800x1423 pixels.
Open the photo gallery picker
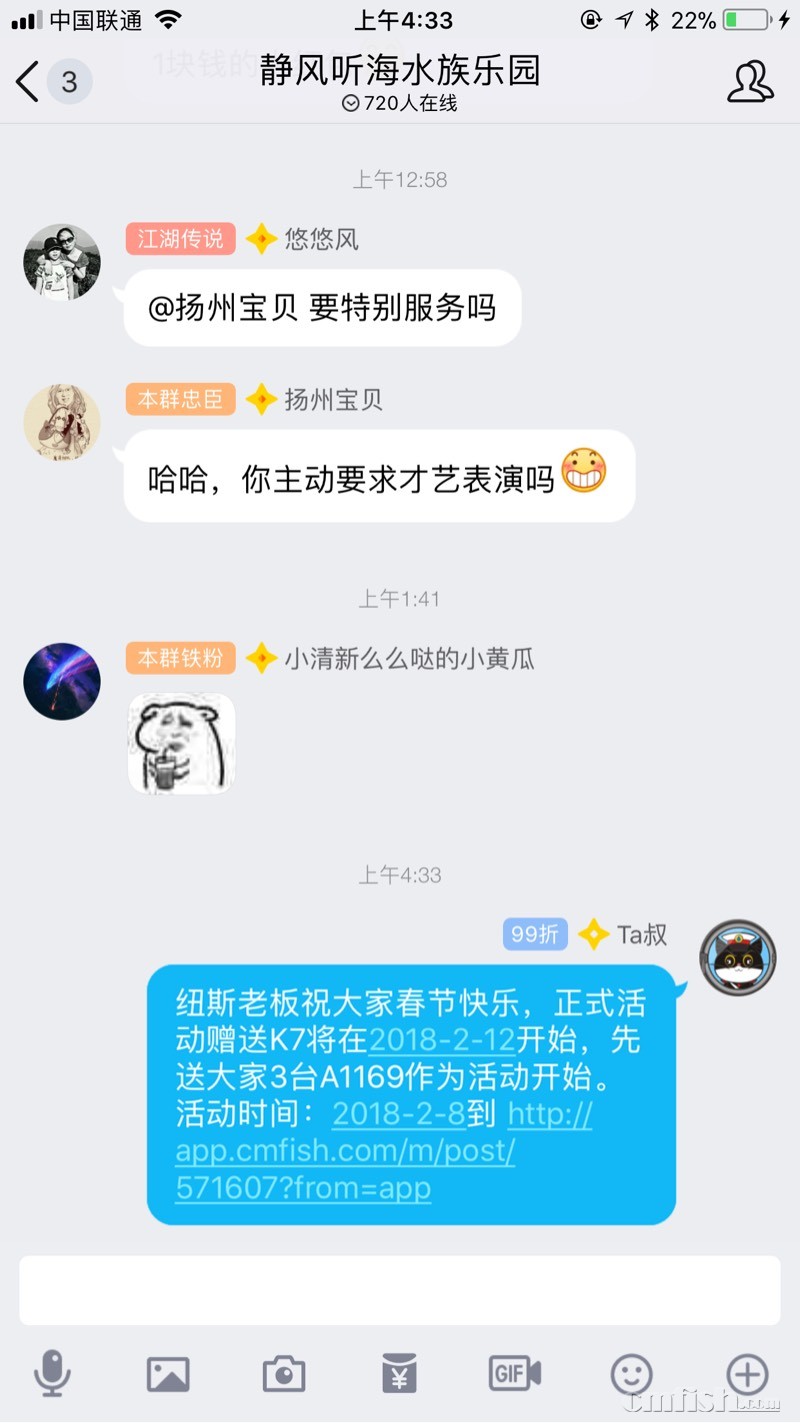pos(168,1374)
